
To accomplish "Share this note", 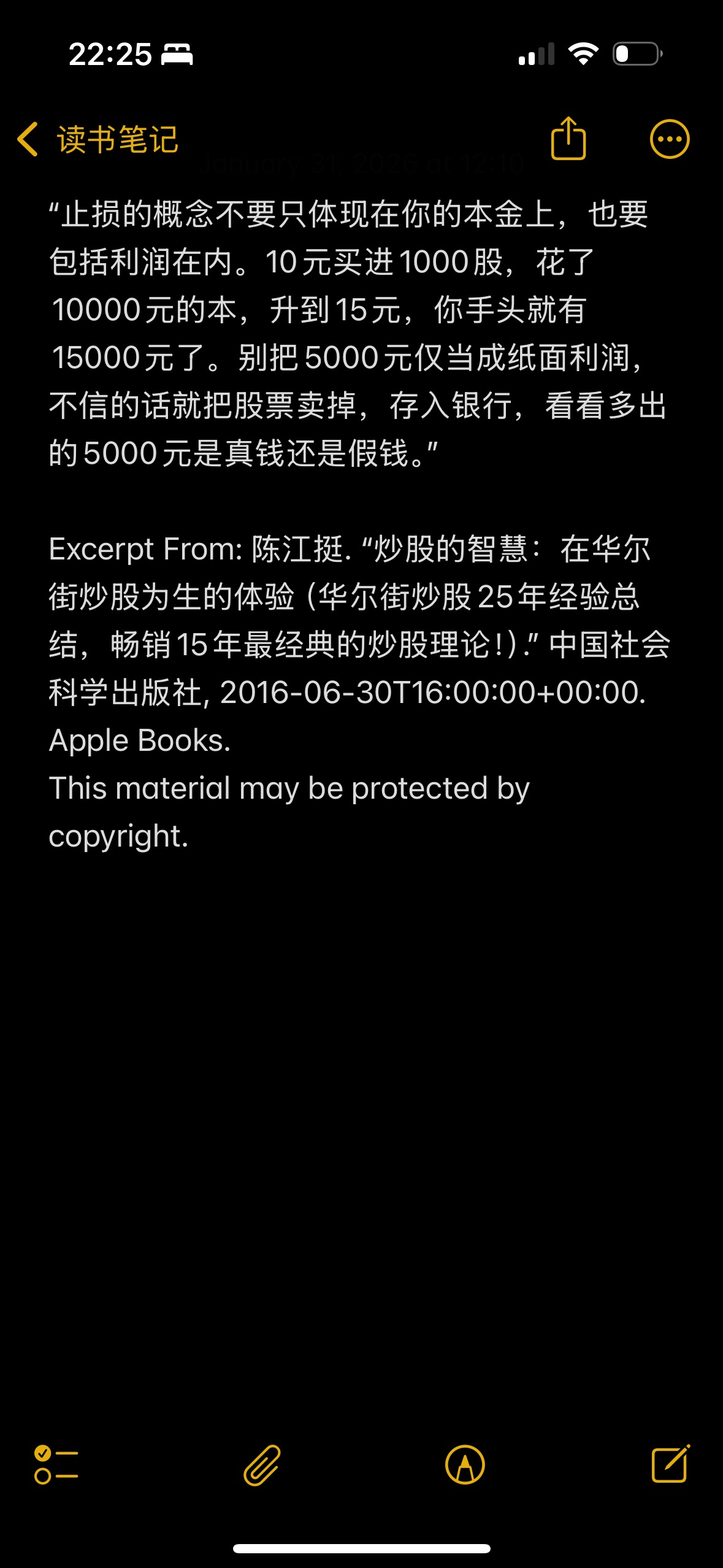I will (568, 139).
